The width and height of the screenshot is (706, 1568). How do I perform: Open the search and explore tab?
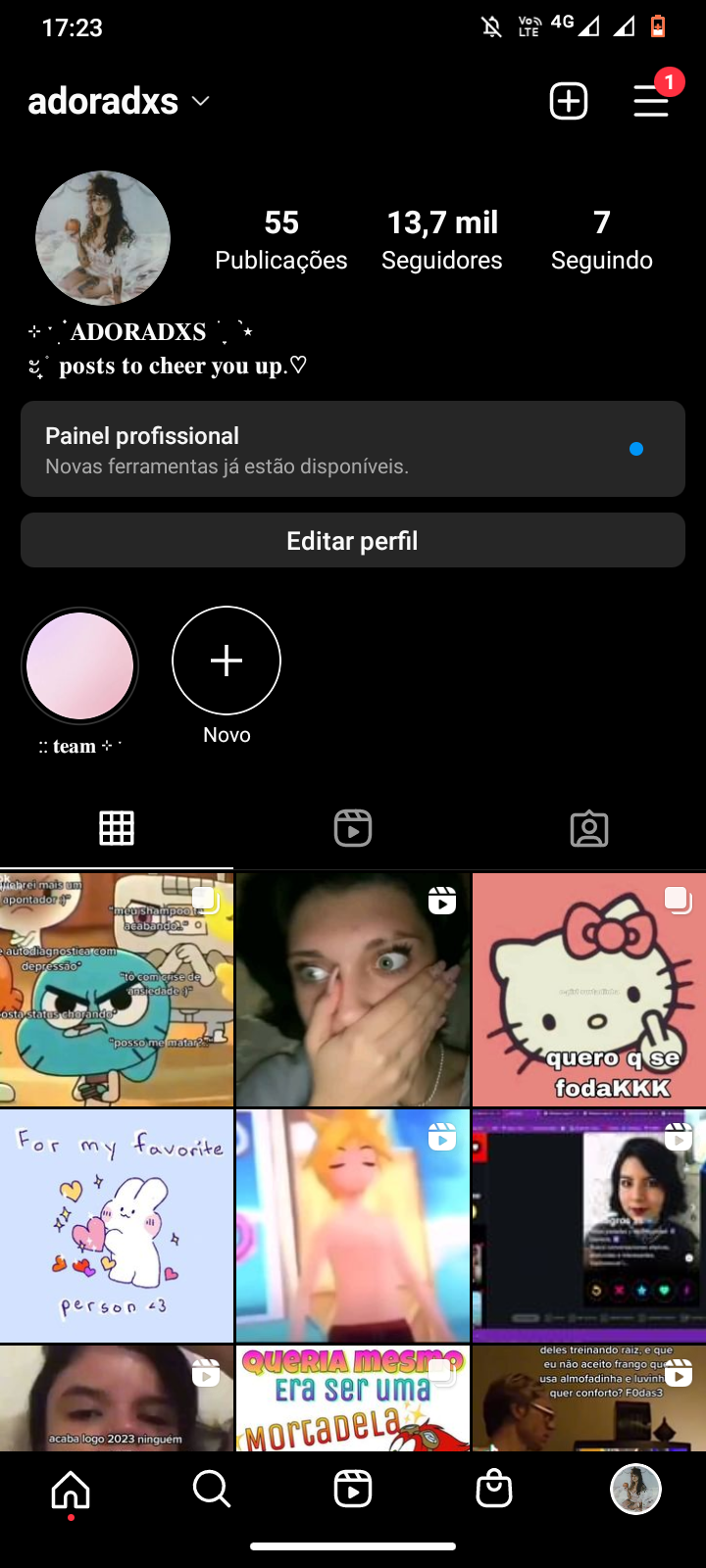click(x=212, y=1490)
